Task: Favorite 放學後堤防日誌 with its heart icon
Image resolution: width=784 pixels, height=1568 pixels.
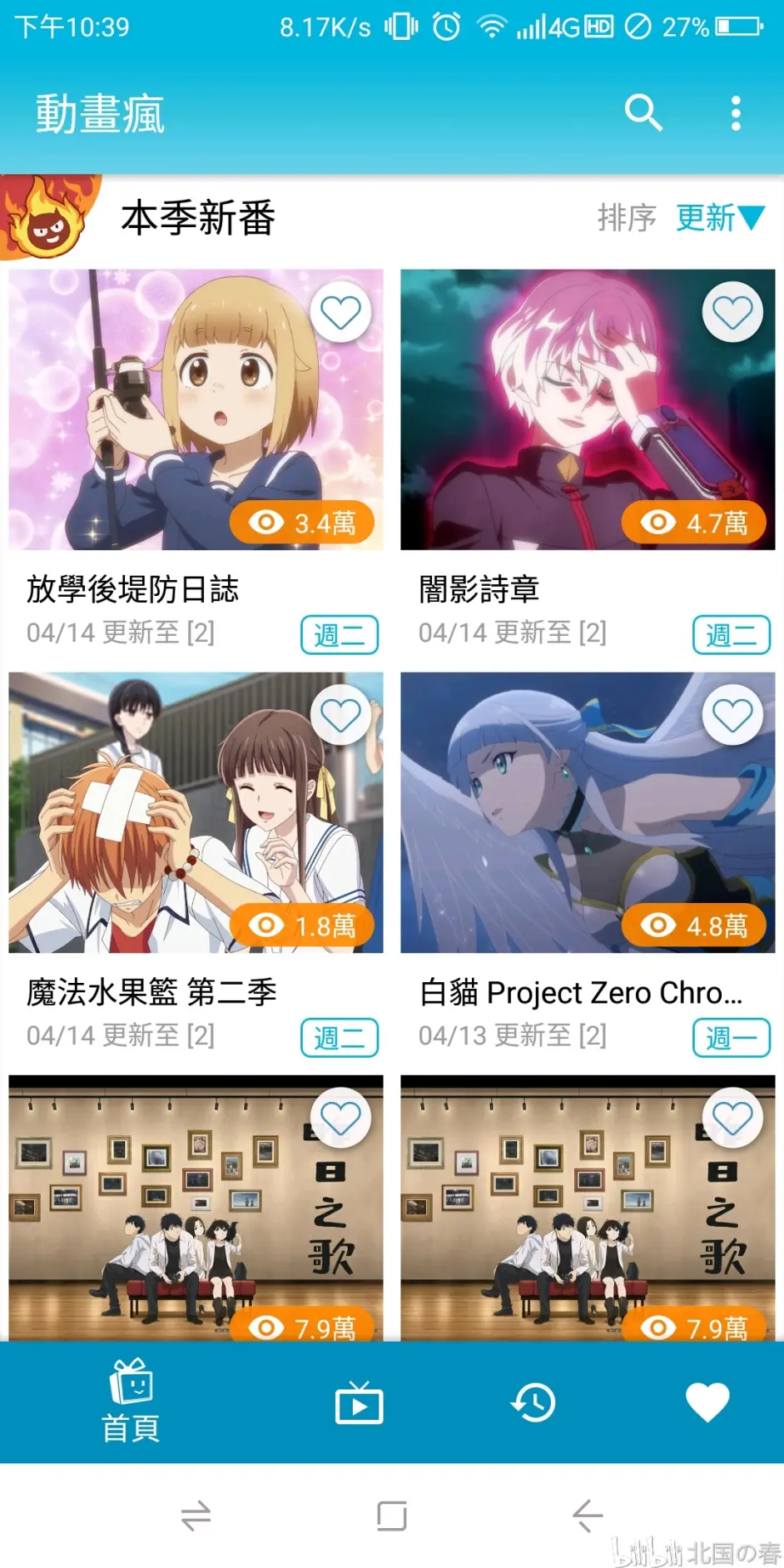Action: 340,312
